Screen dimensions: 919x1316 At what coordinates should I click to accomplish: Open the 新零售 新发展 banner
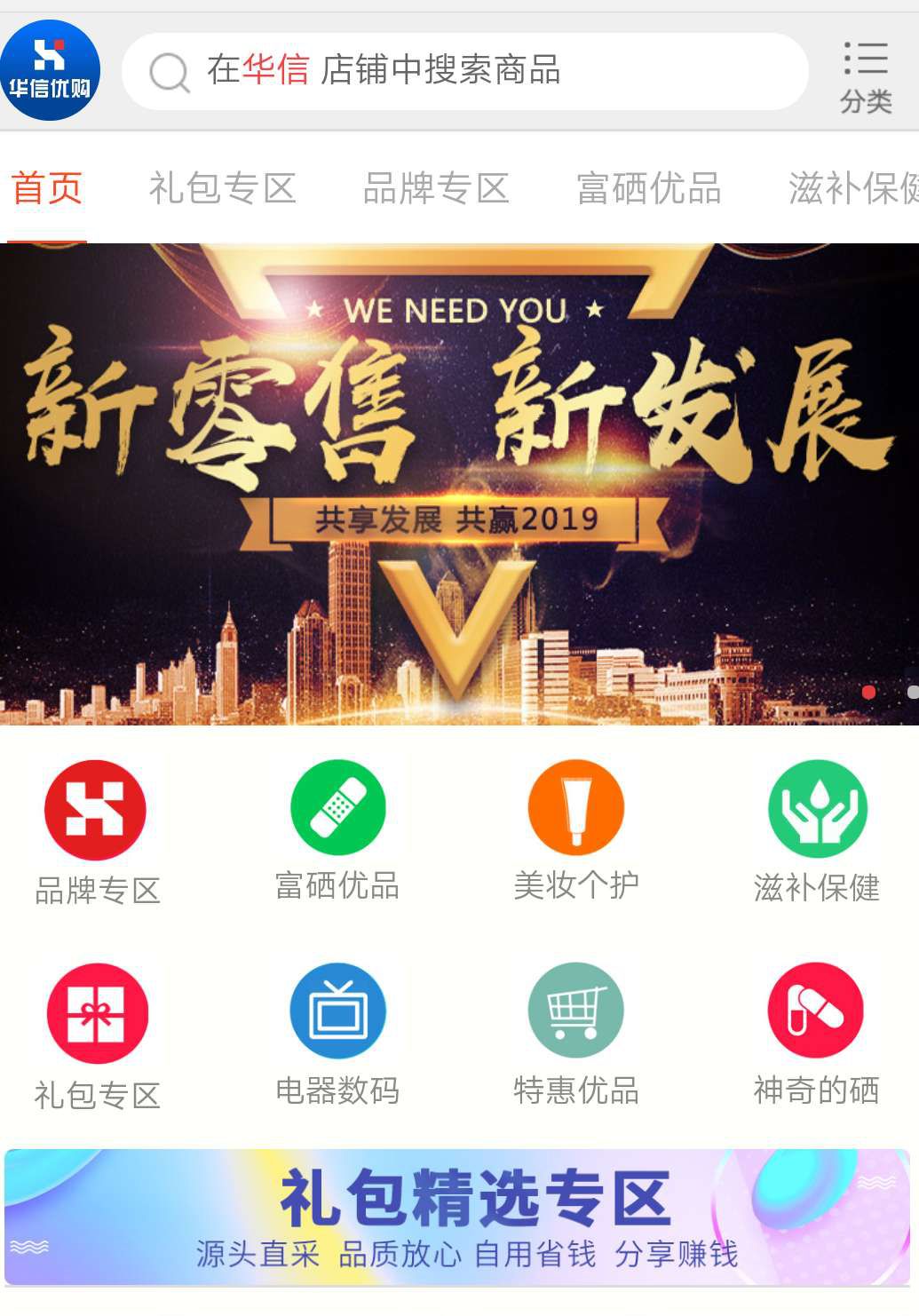[x=459, y=484]
